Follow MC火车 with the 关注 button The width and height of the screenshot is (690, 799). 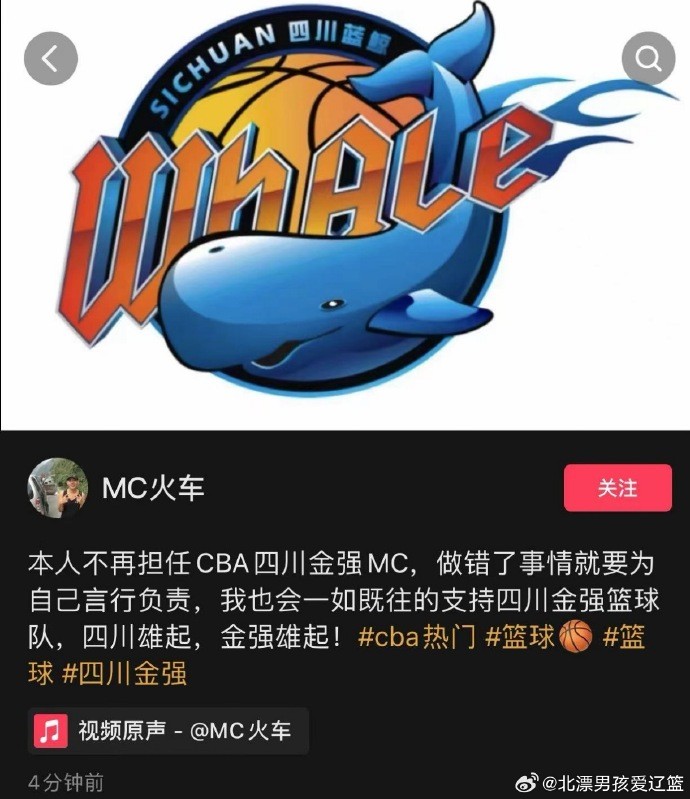click(x=617, y=488)
